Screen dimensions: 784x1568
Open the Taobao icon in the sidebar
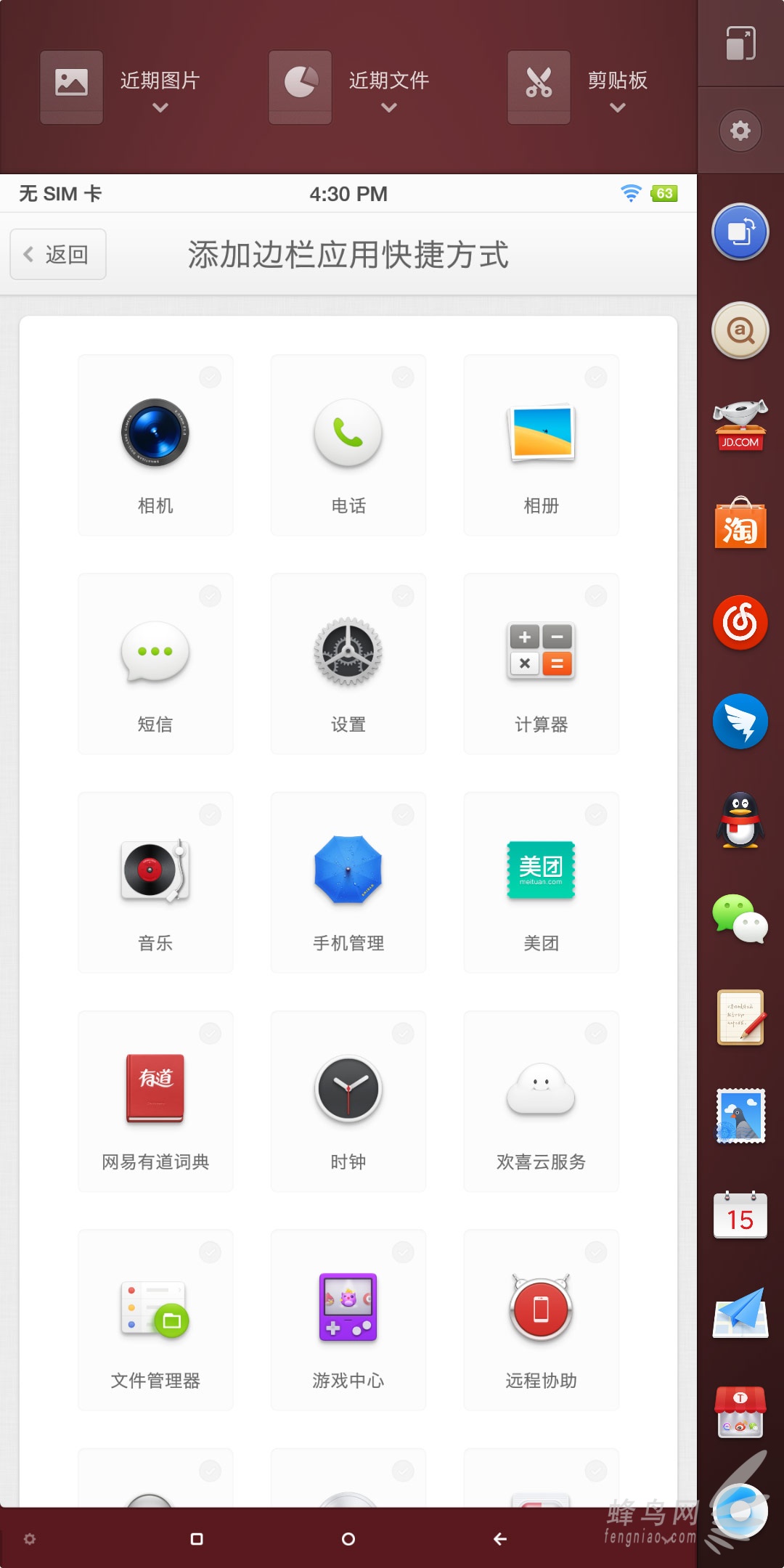pyautogui.click(x=740, y=523)
